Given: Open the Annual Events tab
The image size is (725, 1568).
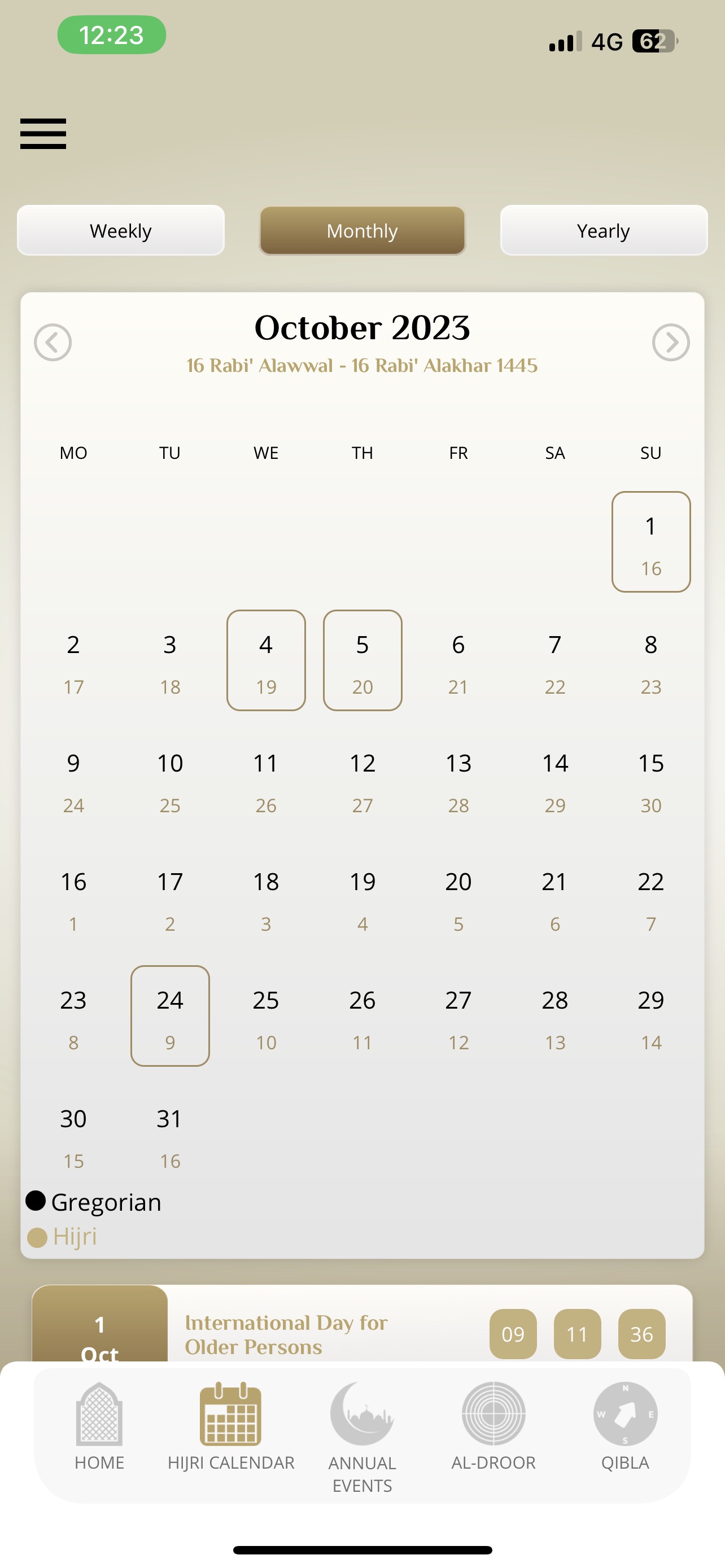Looking at the screenshot, I should coord(362,1431).
